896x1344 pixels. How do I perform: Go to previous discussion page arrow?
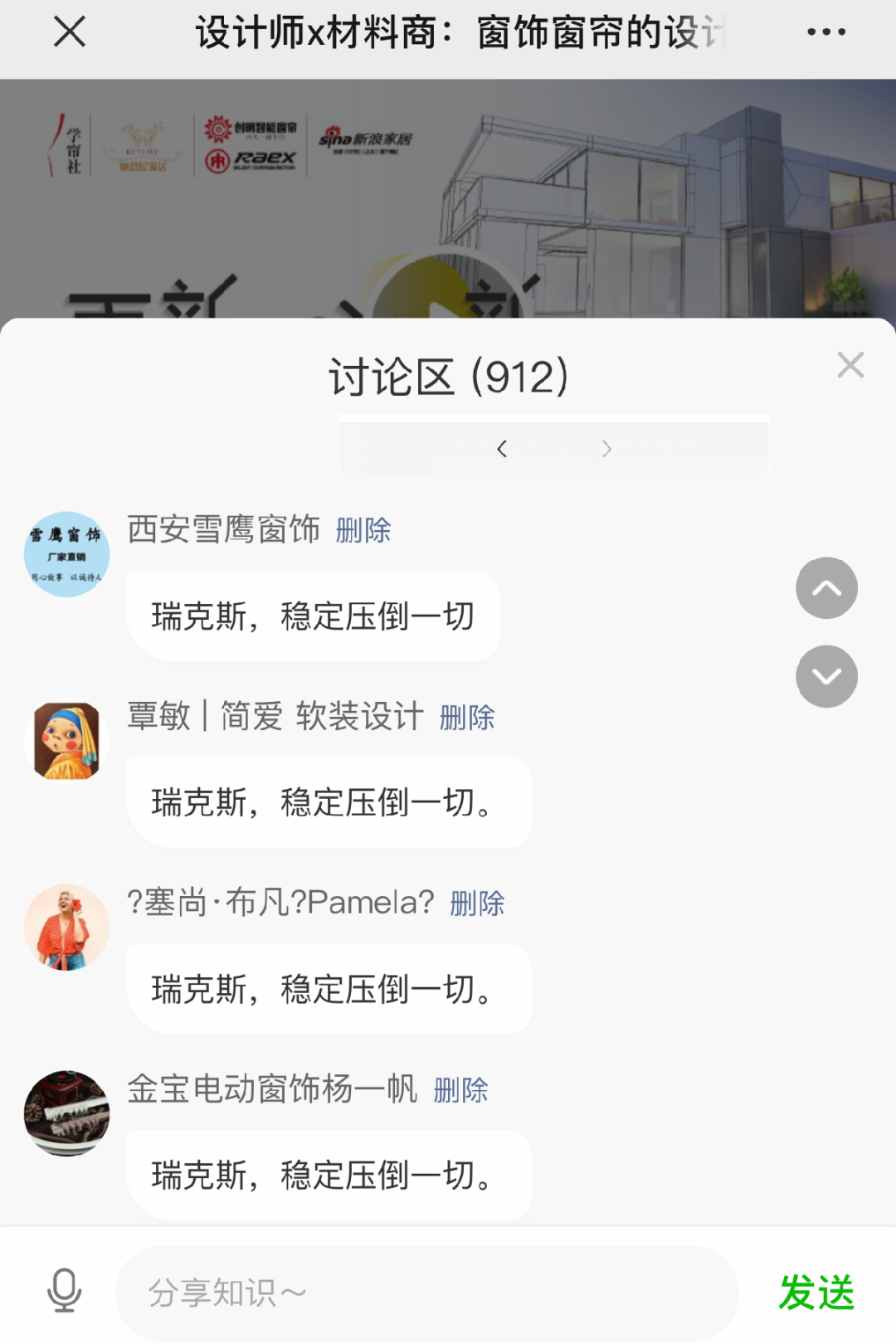502,449
